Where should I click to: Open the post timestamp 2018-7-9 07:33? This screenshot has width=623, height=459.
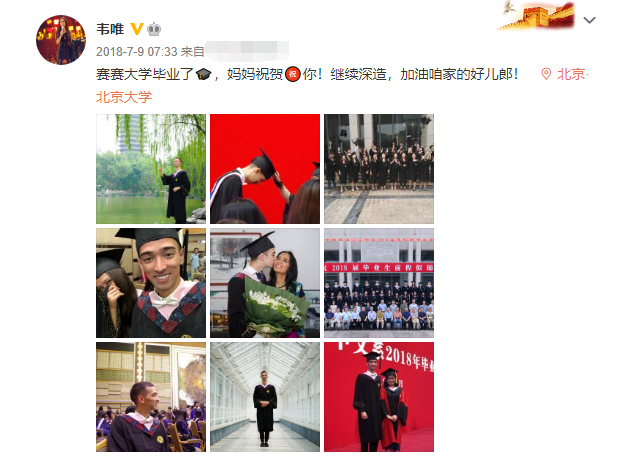point(135,50)
